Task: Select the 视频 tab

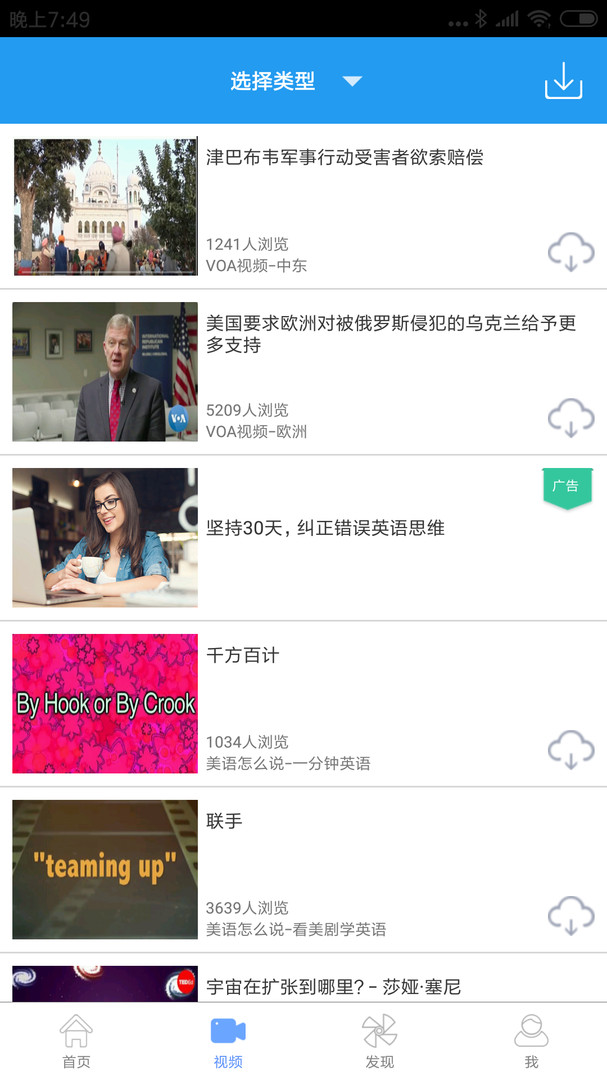Action: click(x=228, y=1041)
